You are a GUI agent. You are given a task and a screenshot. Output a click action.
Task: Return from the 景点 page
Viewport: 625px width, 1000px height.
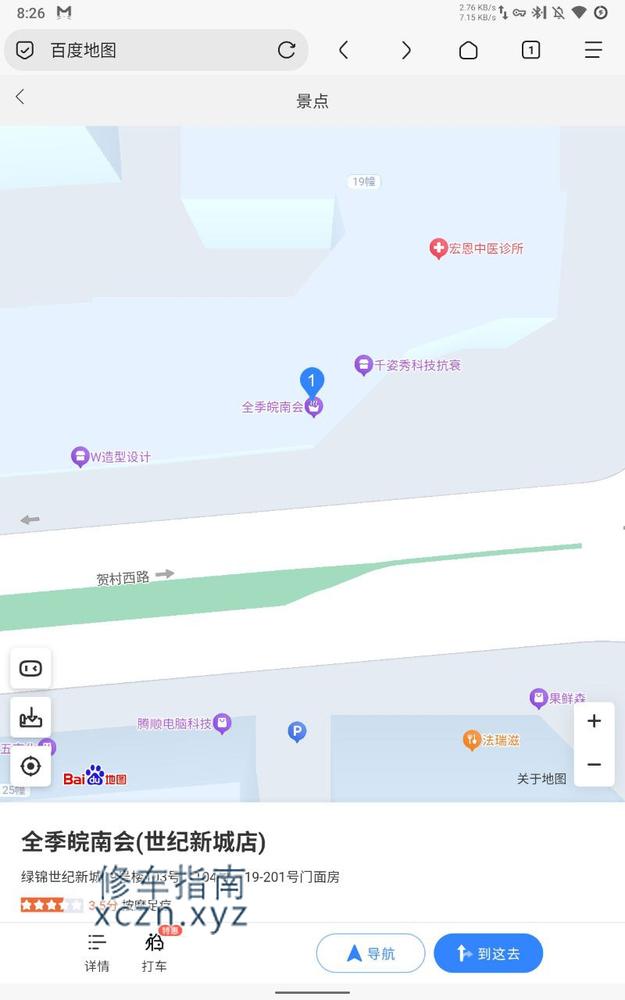[20, 97]
